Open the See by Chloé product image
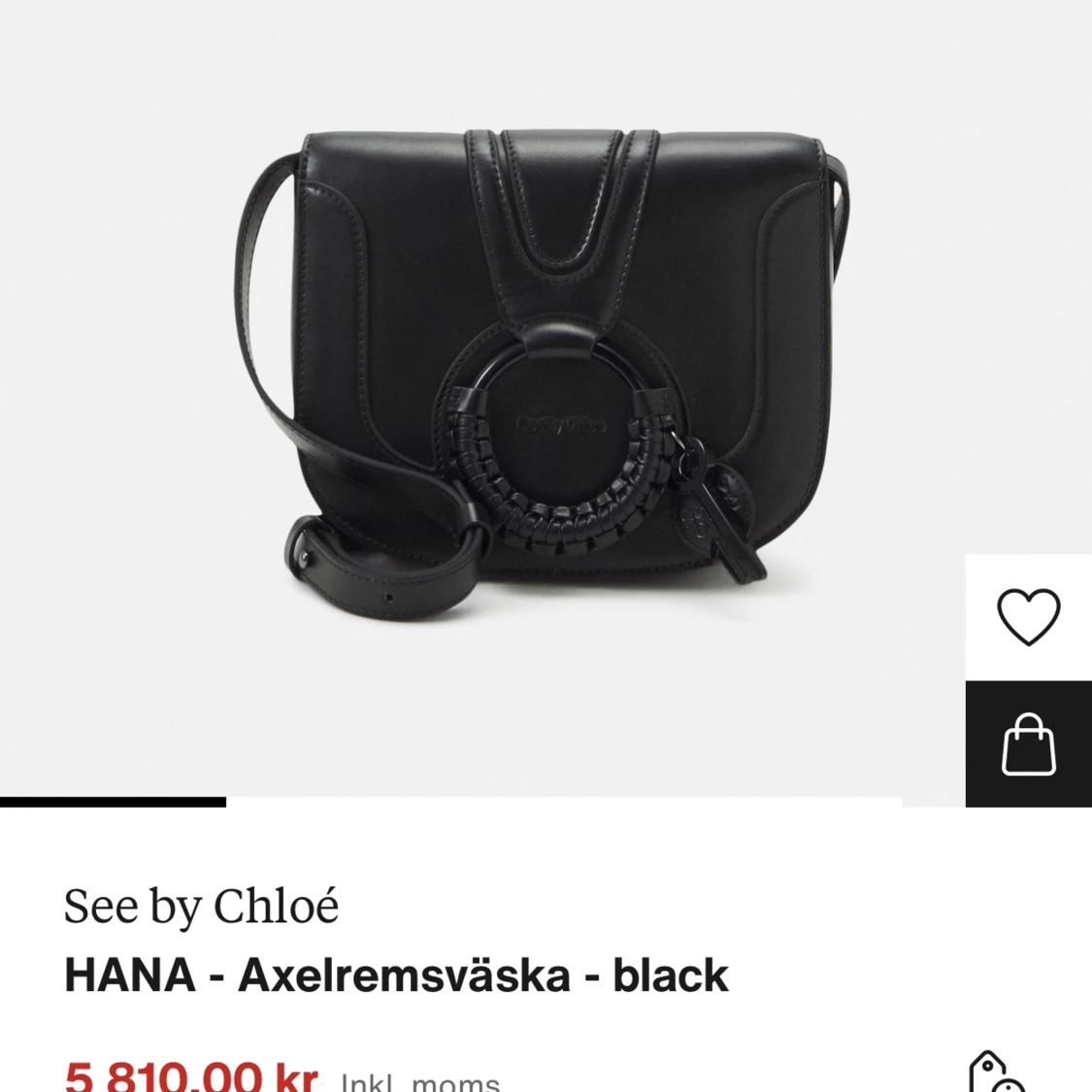The image size is (1092, 1092). (x=544, y=388)
